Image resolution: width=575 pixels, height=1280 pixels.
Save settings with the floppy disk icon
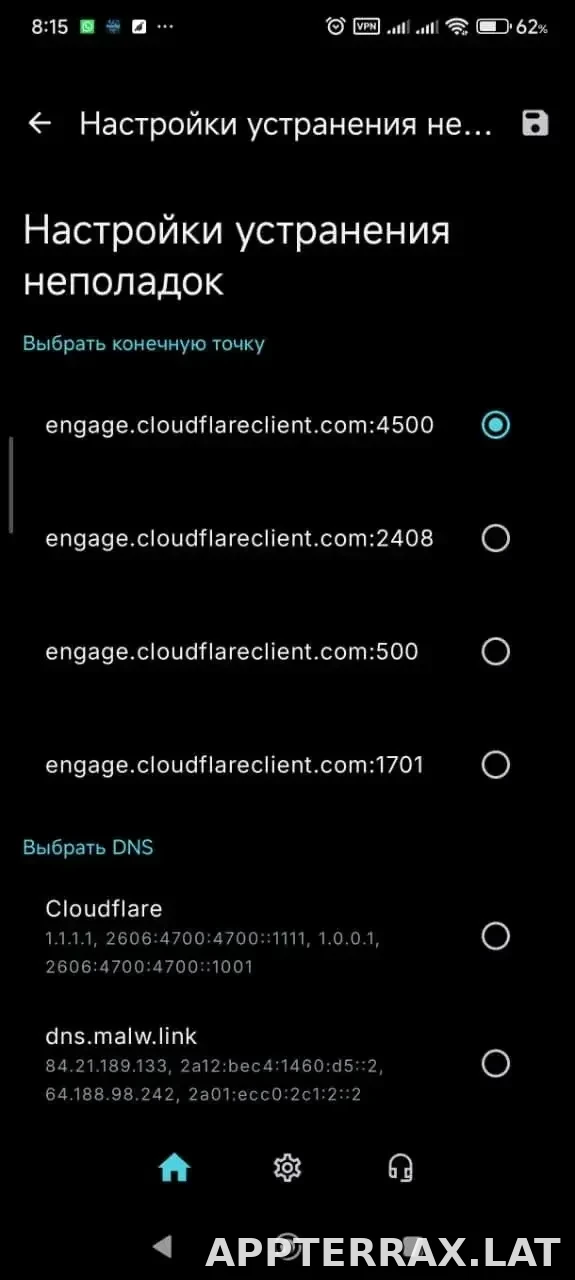tap(536, 124)
